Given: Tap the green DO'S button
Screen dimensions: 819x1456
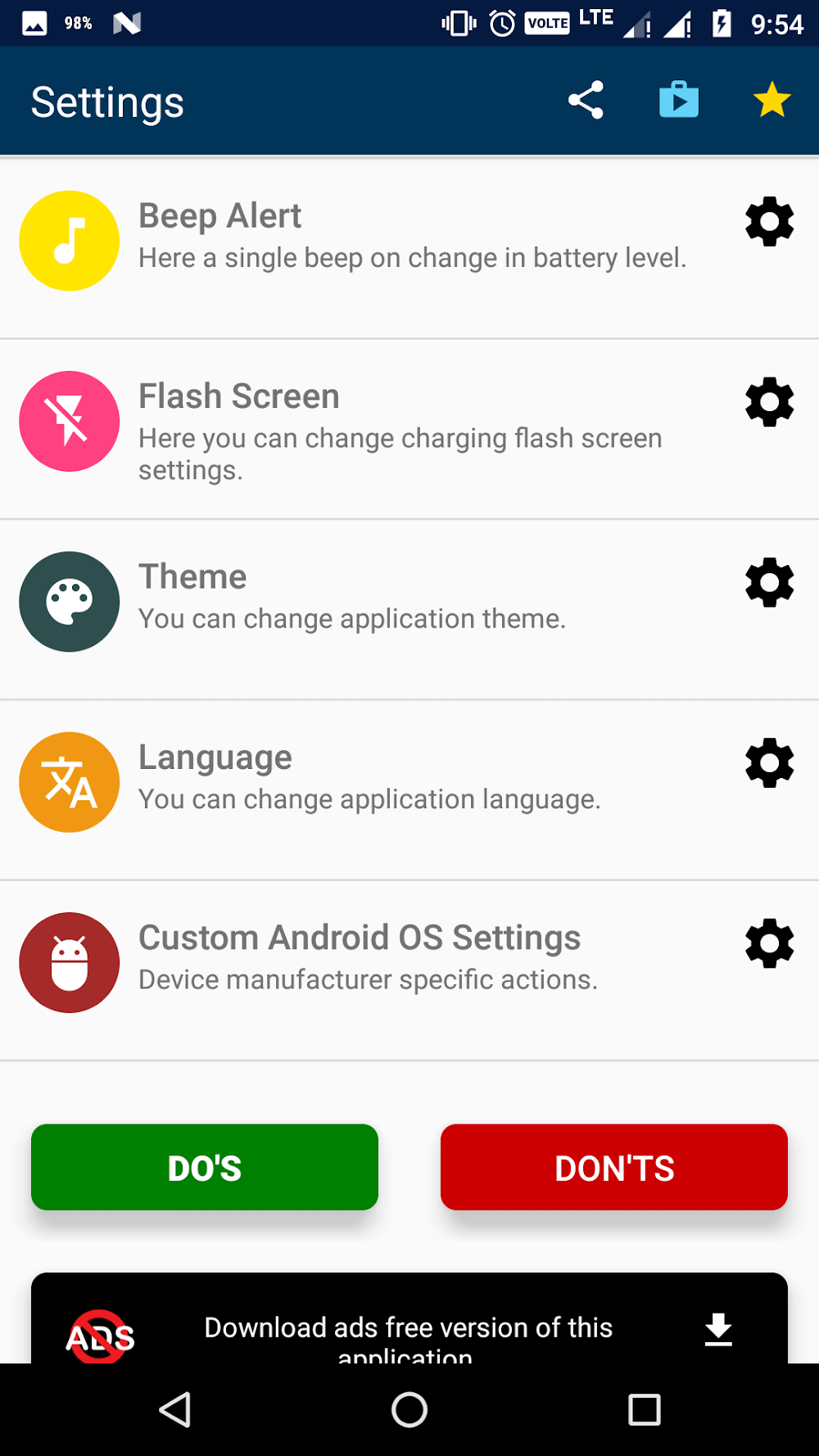Looking at the screenshot, I should 205,1167.
